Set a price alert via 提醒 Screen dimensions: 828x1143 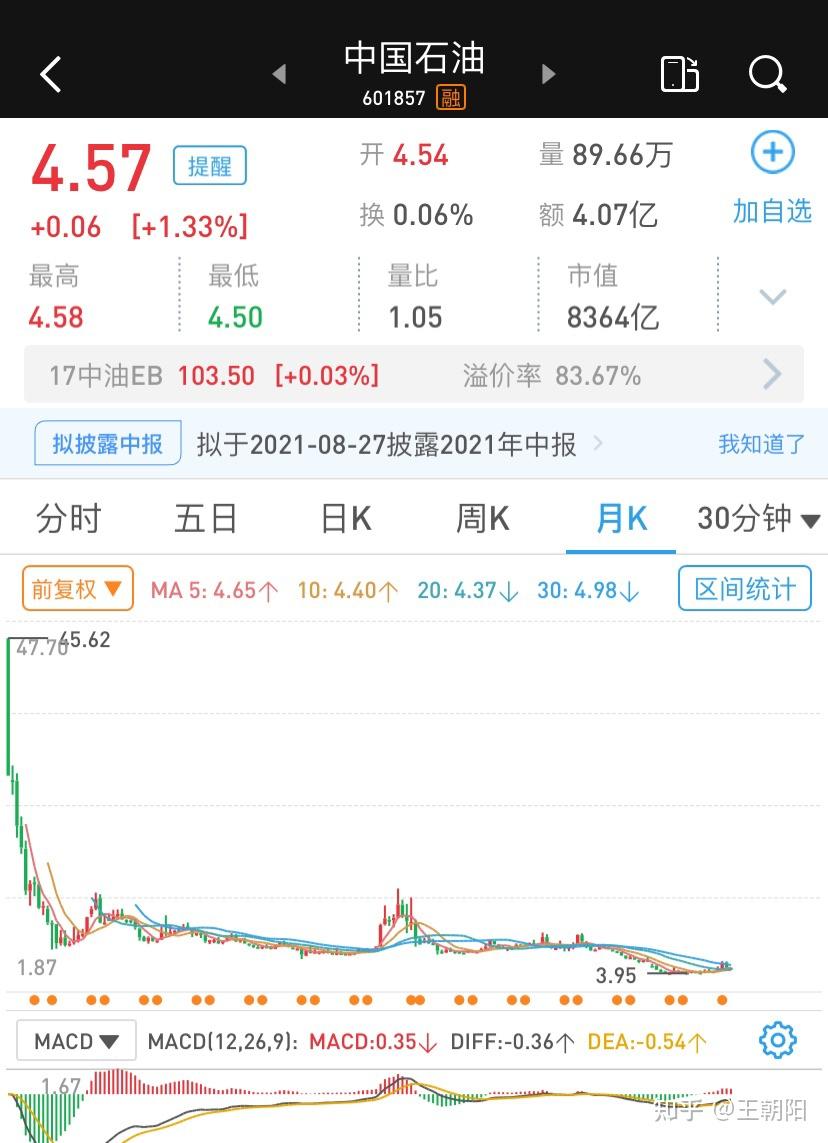click(x=209, y=166)
